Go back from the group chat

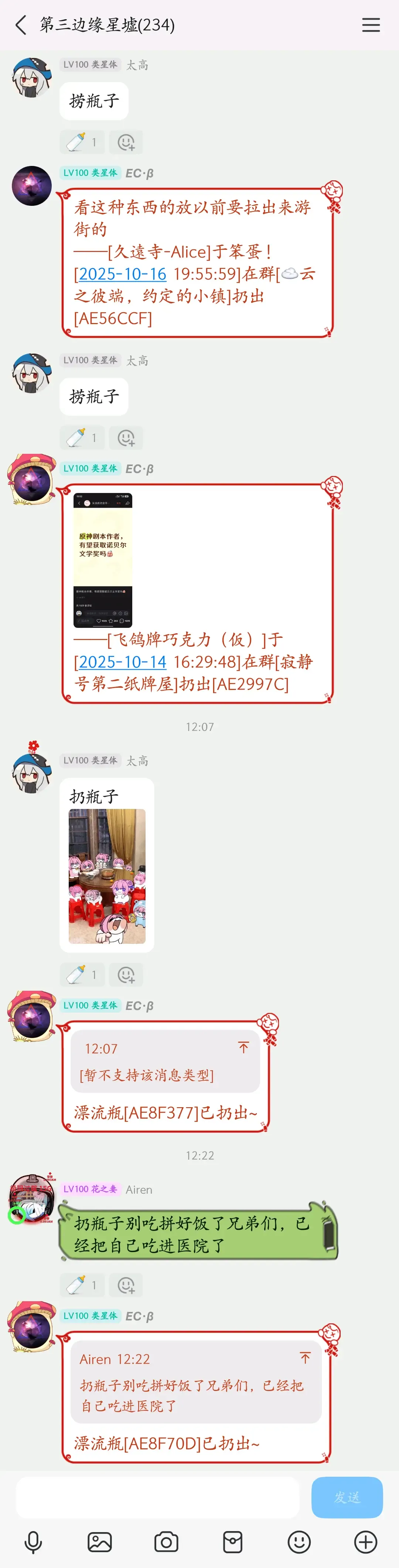tap(21, 25)
